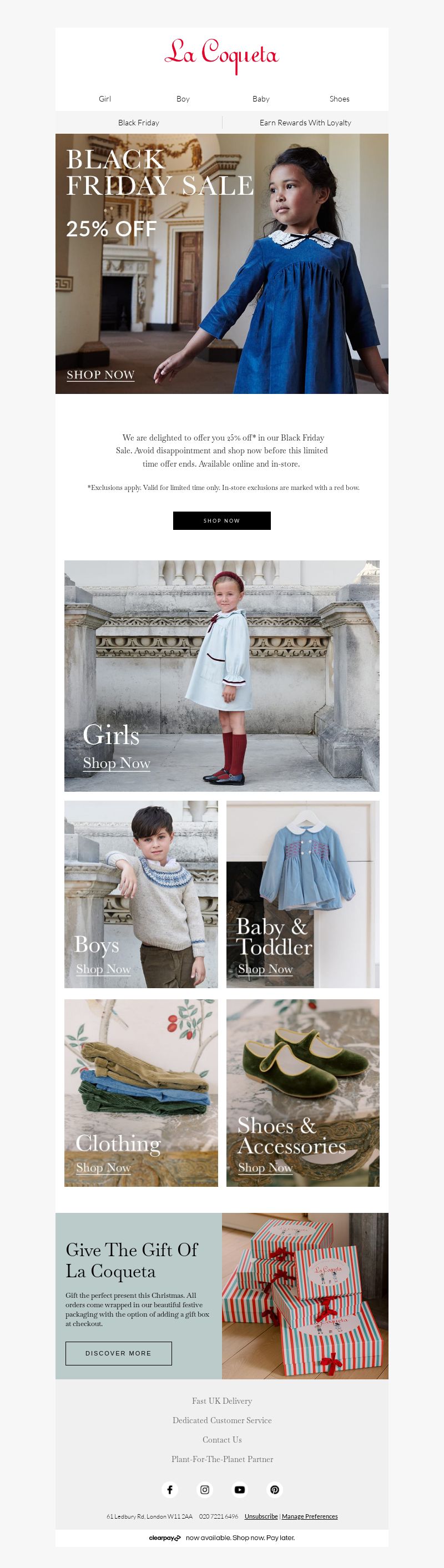The image size is (444, 1568).
Task: Open Earn Rewards With Loyalty
Action: pos(305,123)
